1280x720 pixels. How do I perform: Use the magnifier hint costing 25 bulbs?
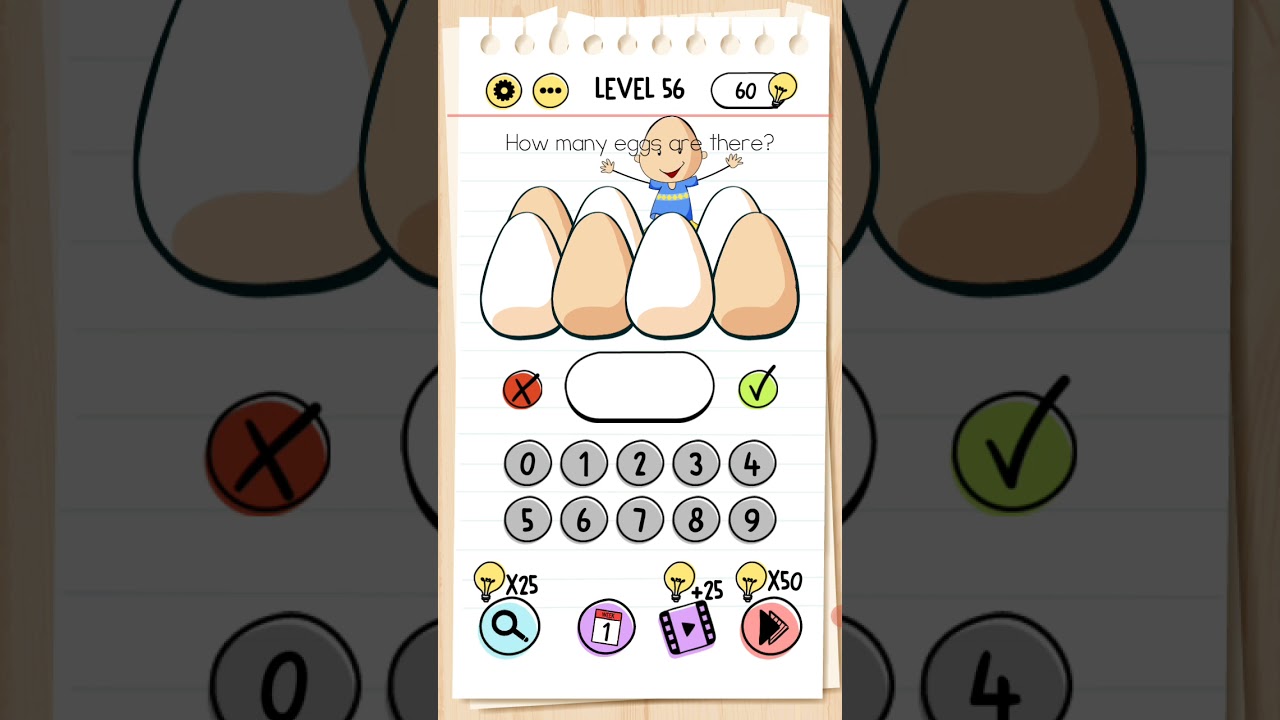510,627
